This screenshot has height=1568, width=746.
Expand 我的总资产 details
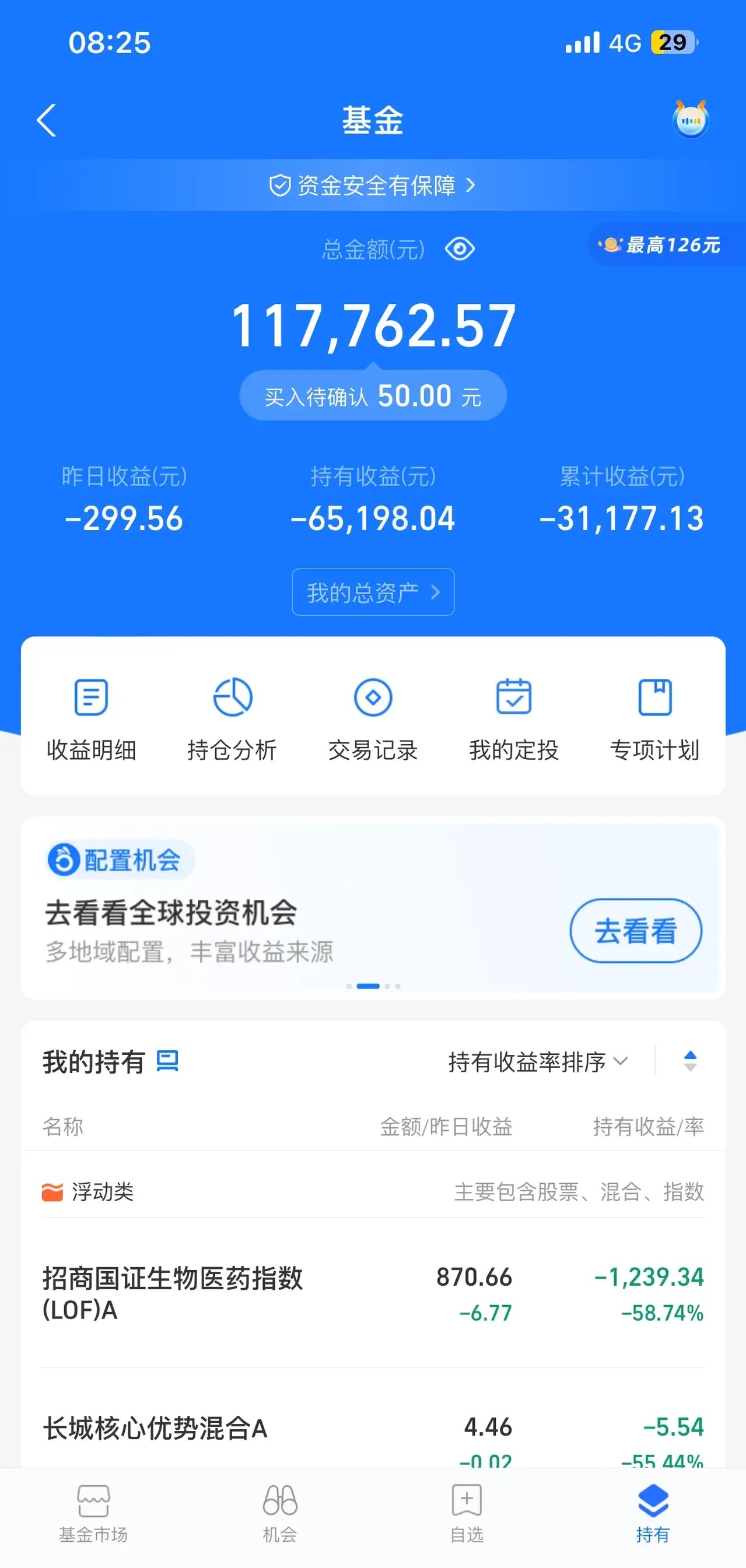(373, 592)
